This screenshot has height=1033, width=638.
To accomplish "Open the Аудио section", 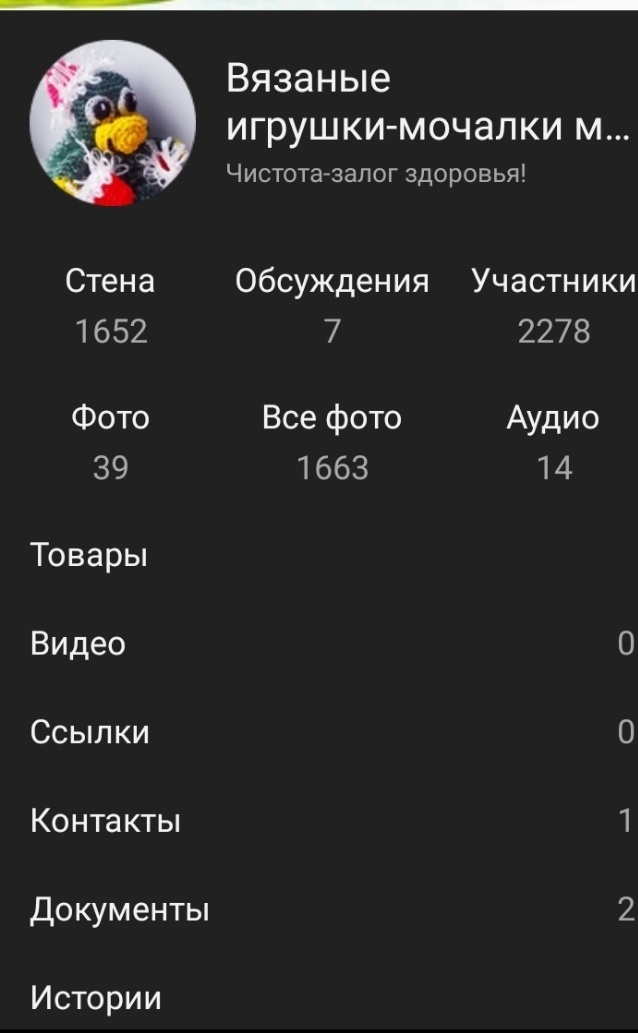I will point(553,443).
